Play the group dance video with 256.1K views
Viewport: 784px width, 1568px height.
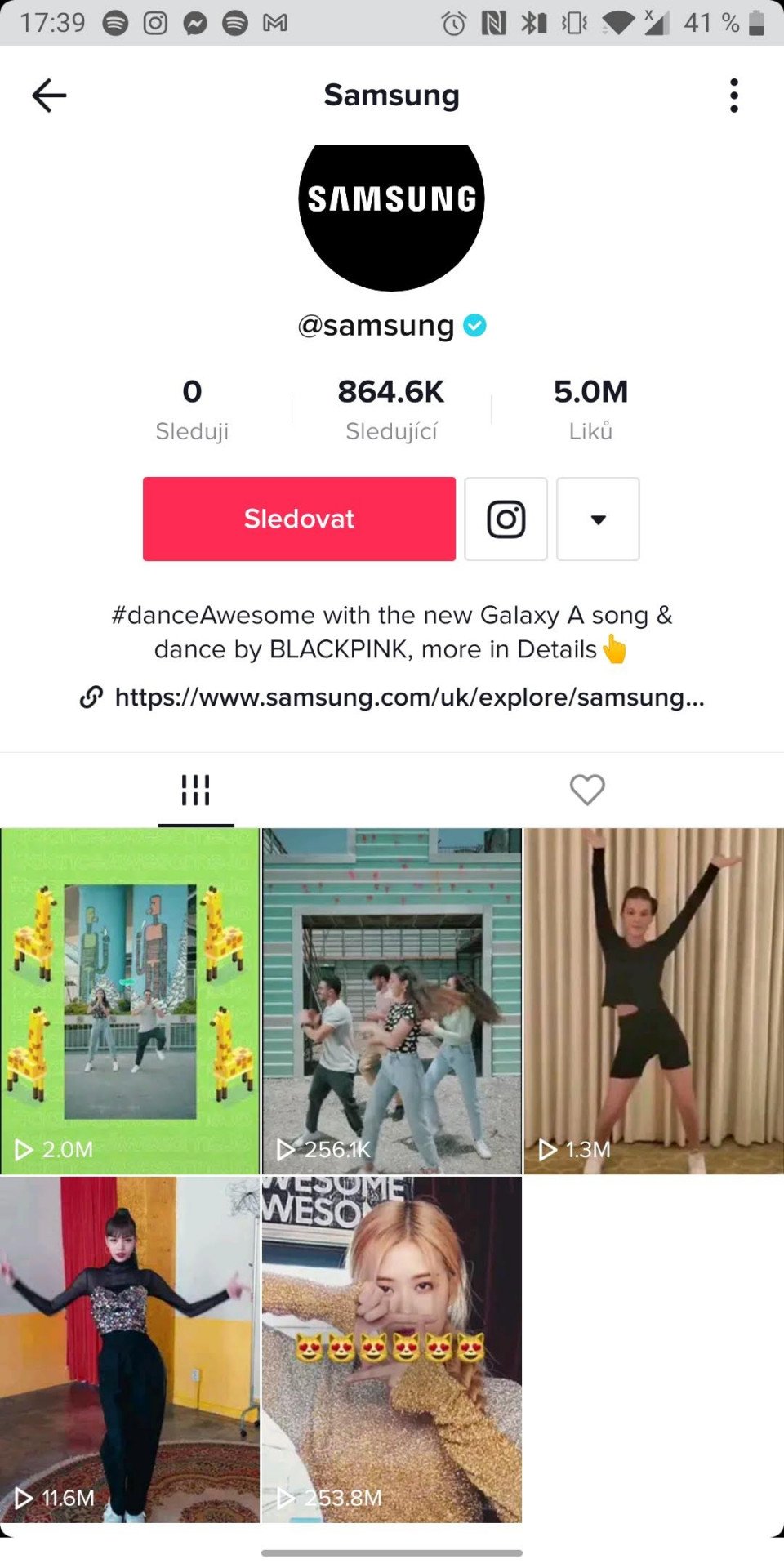392,1001
